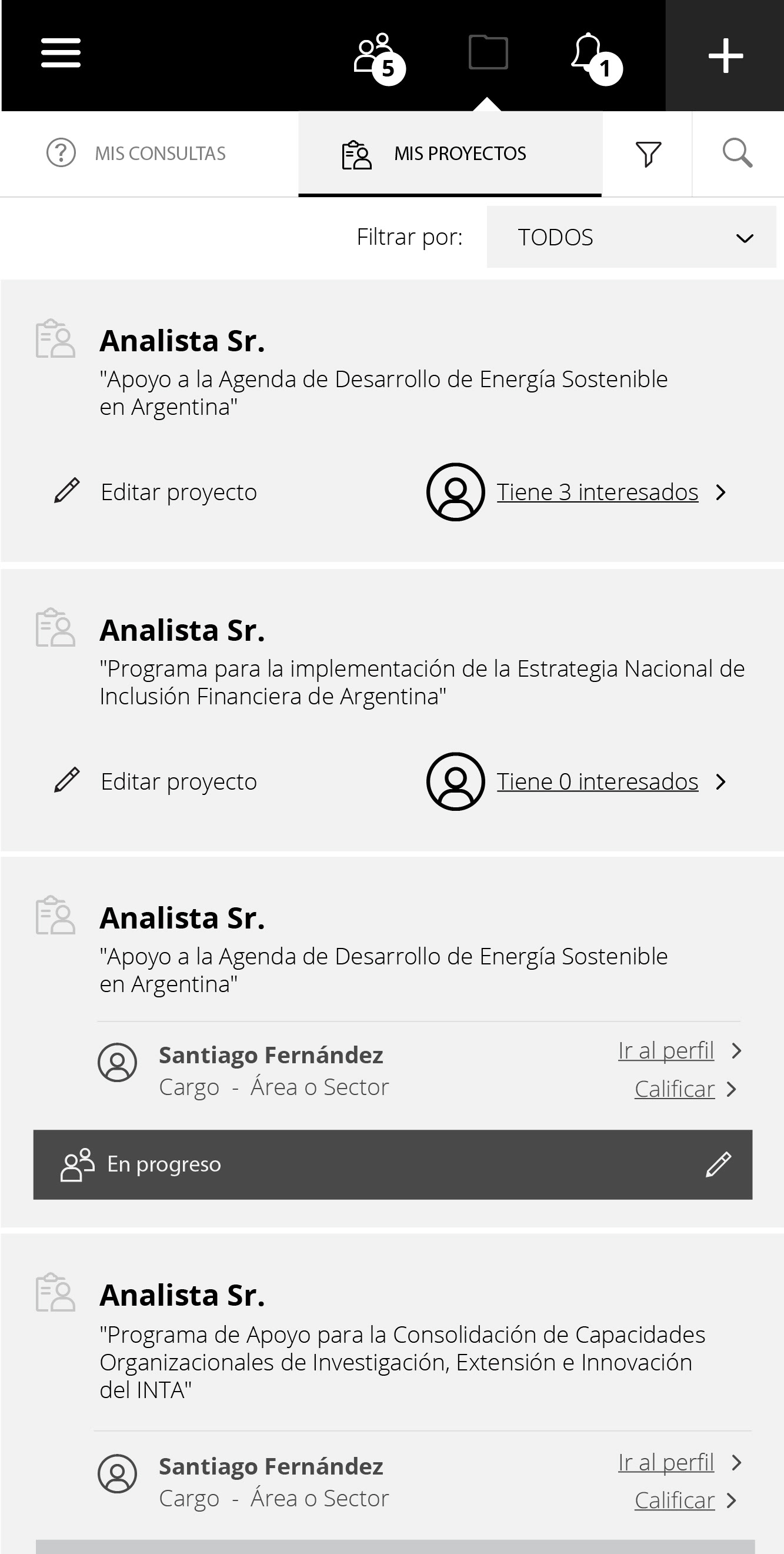The height and width of the screenshot is (1554, 784).
Task: Open the contacts icon with badge 5
Action: [379, 58]
